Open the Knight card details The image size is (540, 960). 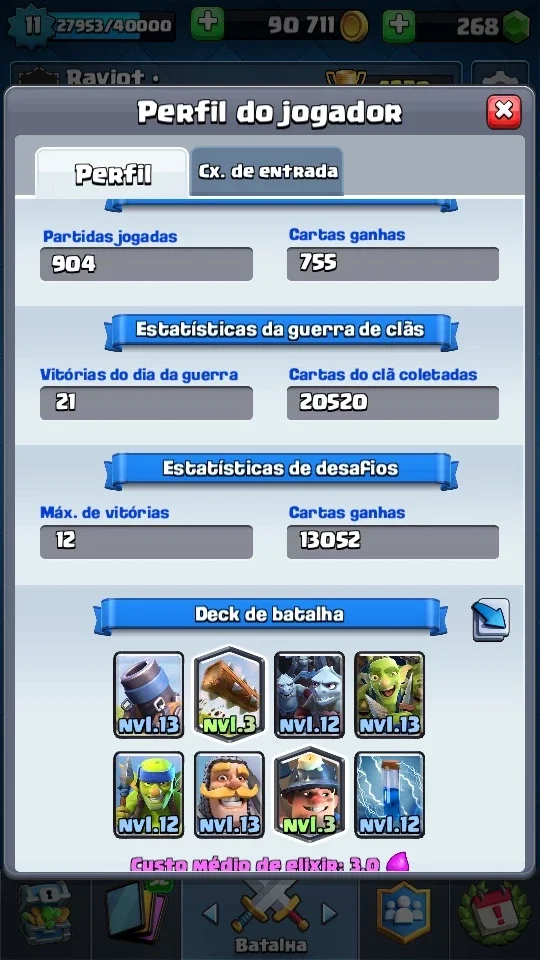click(x=230, y=795)
